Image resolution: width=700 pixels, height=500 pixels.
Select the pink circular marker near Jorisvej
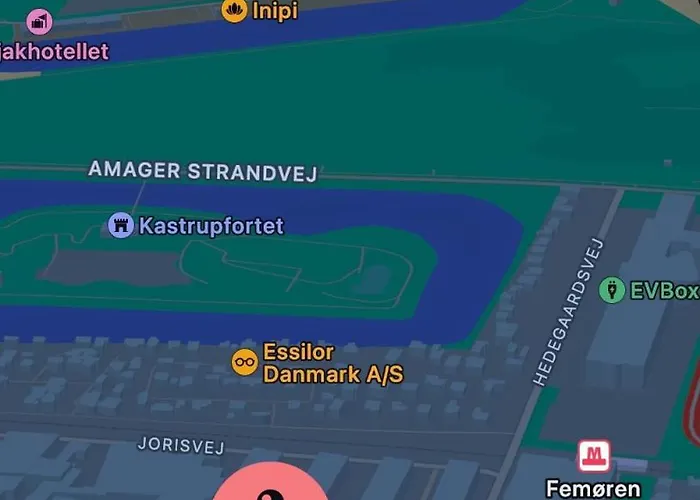click(270, 485)
